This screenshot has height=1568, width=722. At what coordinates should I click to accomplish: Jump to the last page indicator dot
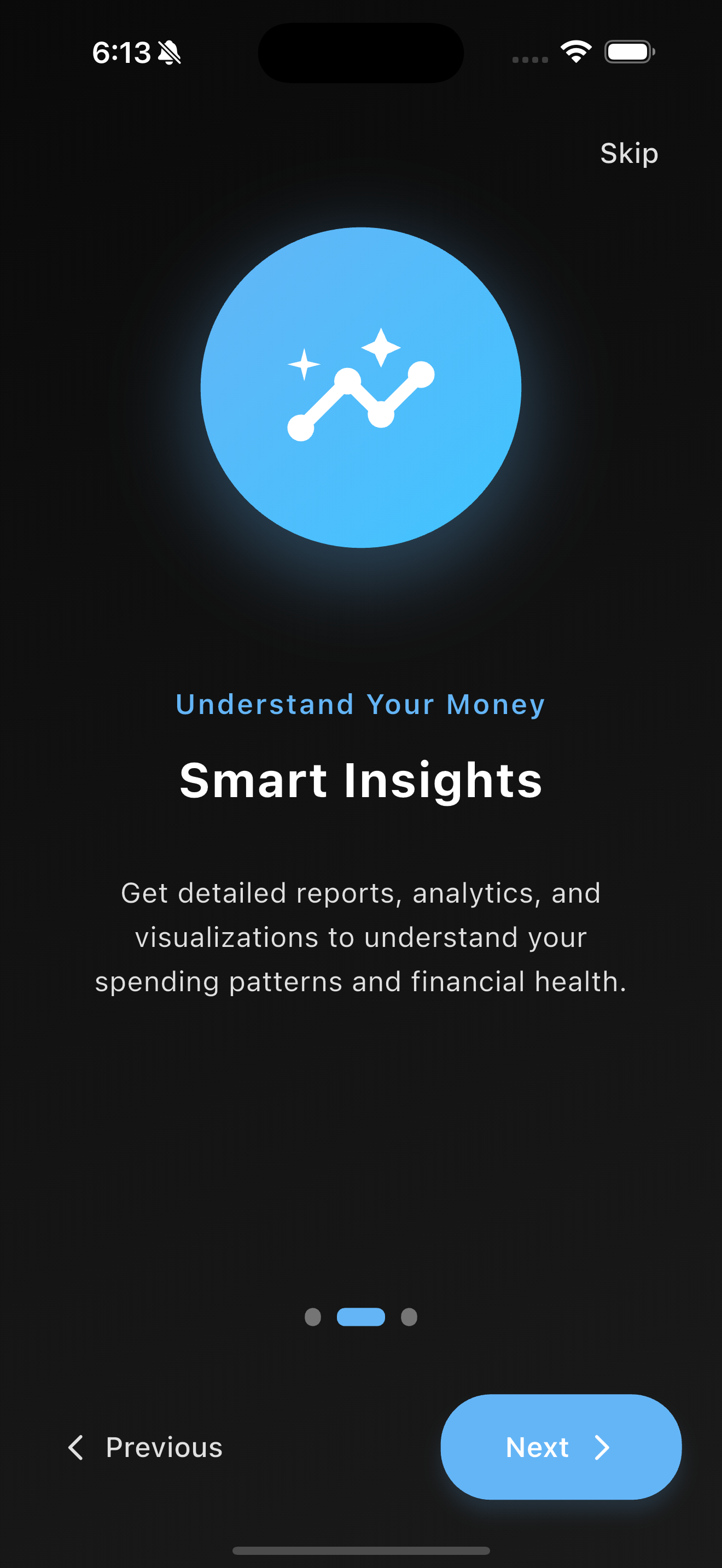[x=409, y=1317]
